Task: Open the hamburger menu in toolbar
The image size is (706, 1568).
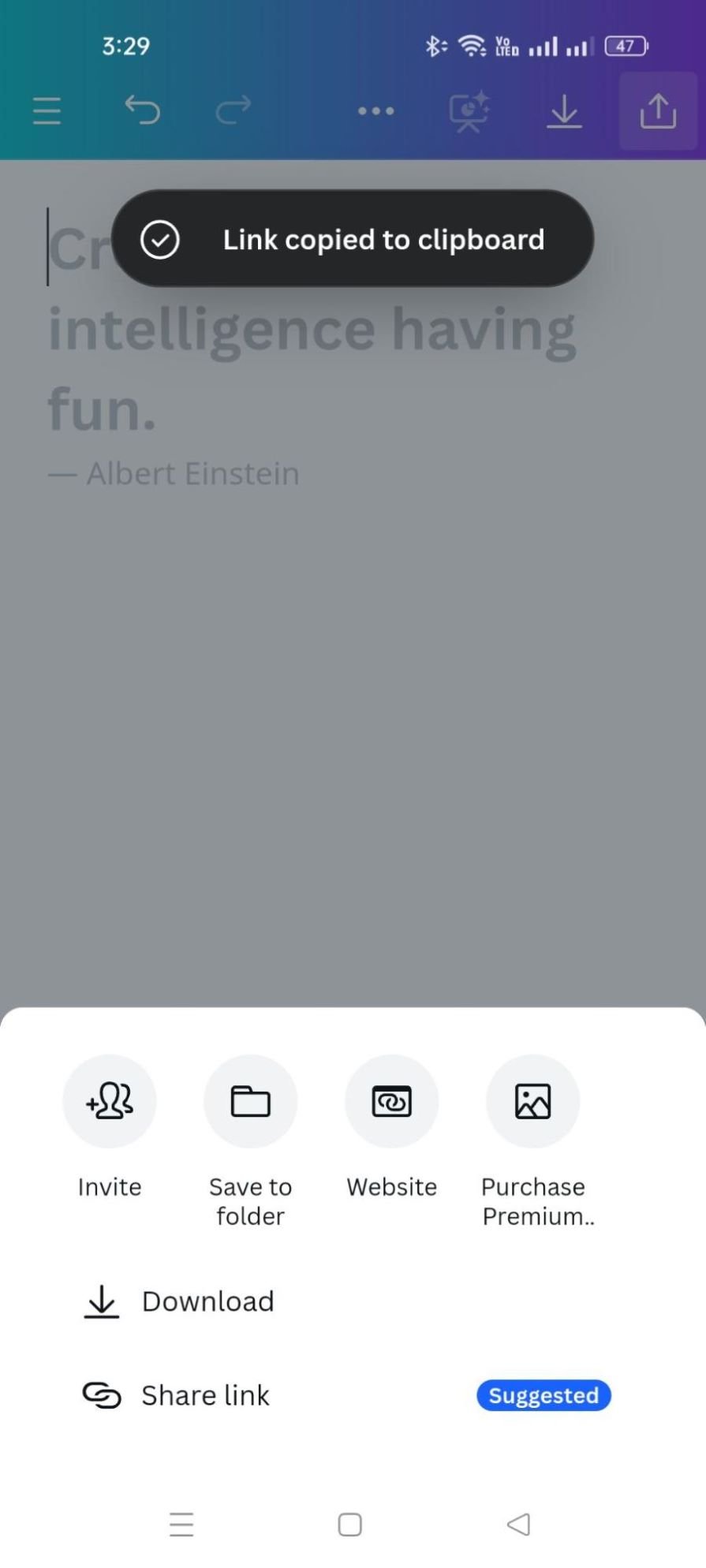Action: (47, 111)
